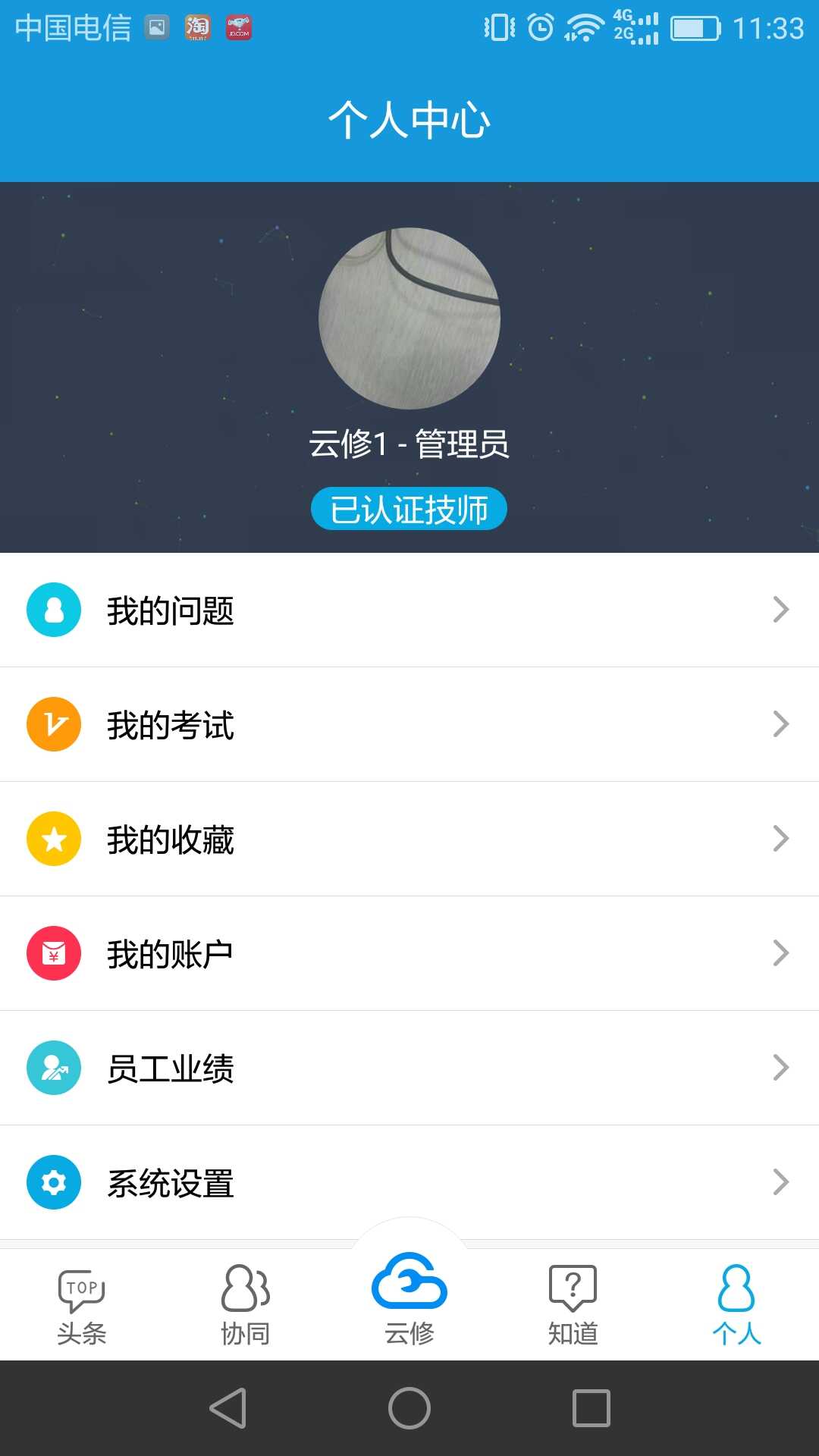Image resolution: width=819 pixels, height=1456 pixels.
Task: Go back using system navigation
Action: click(x=228, y=1408)
